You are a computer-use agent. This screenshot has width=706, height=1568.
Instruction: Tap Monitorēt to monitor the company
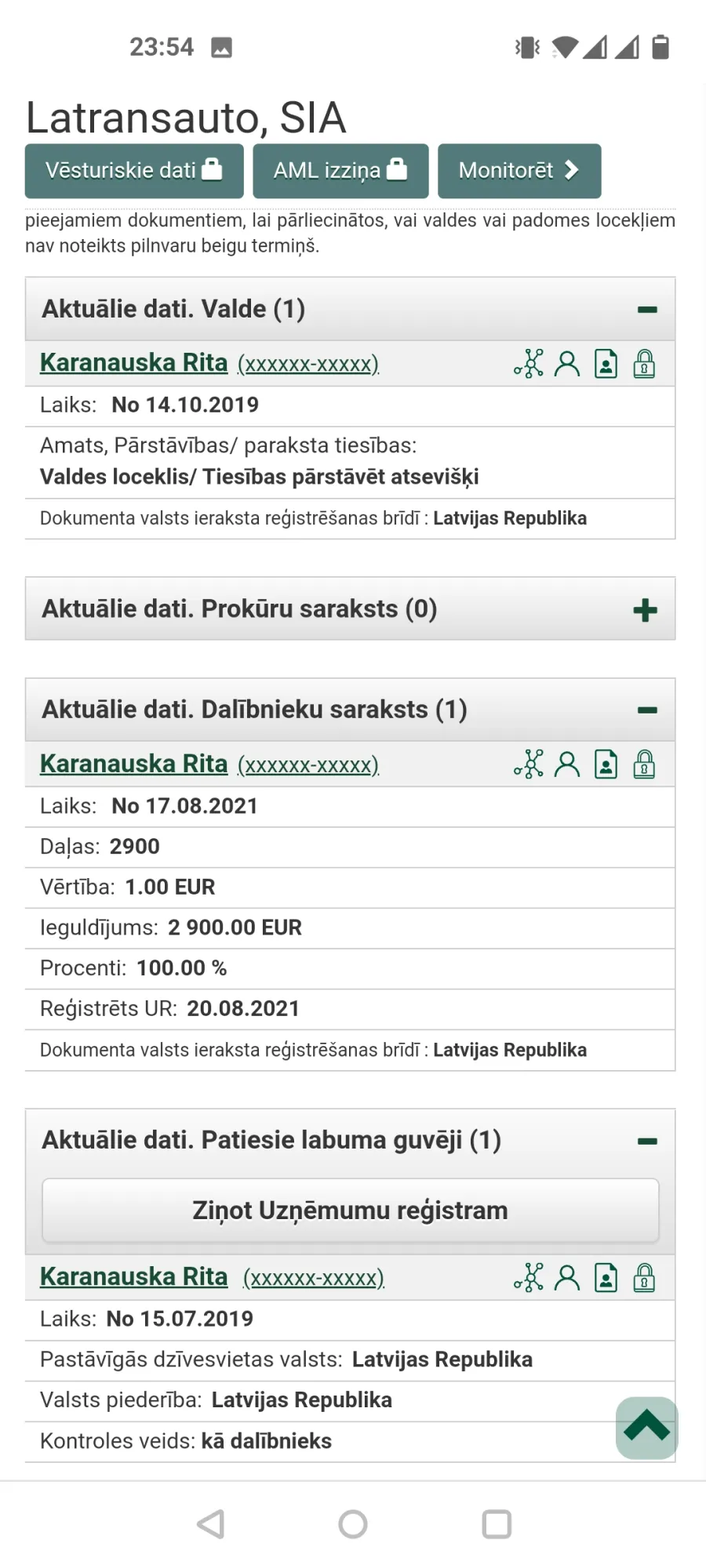tap(519, 170)
